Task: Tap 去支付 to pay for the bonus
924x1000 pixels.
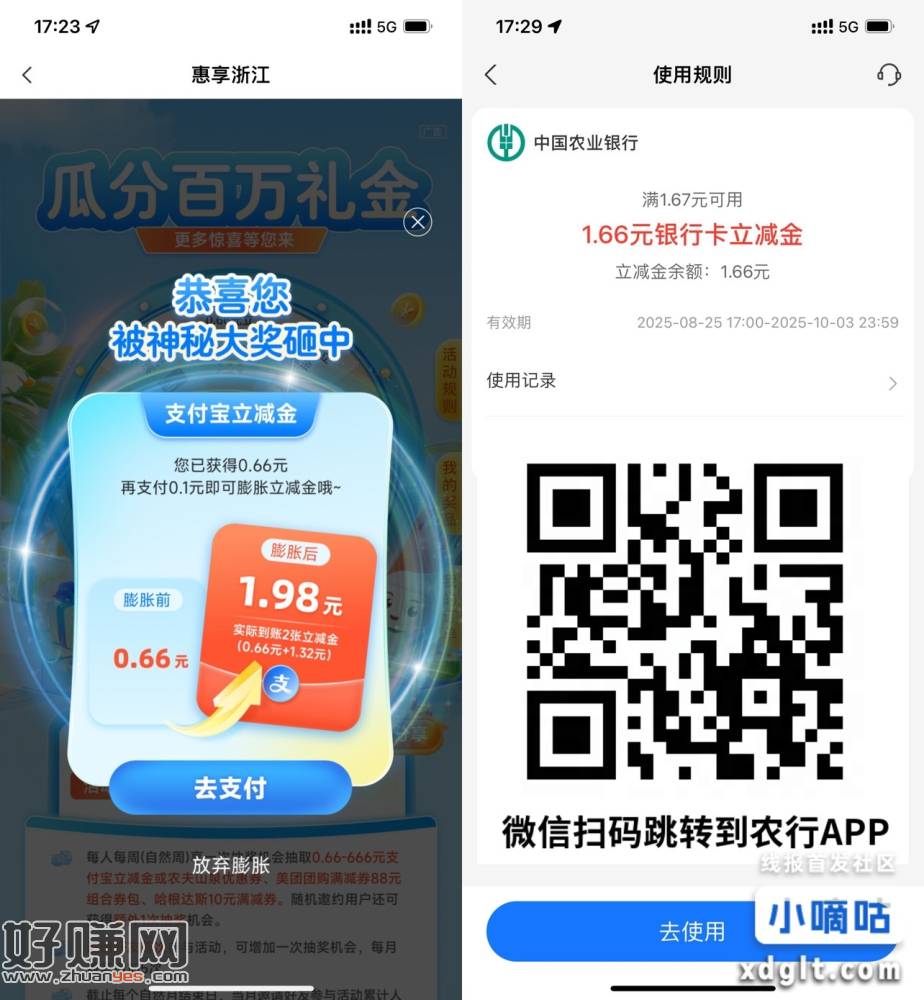Action: (x=230, y=787)
